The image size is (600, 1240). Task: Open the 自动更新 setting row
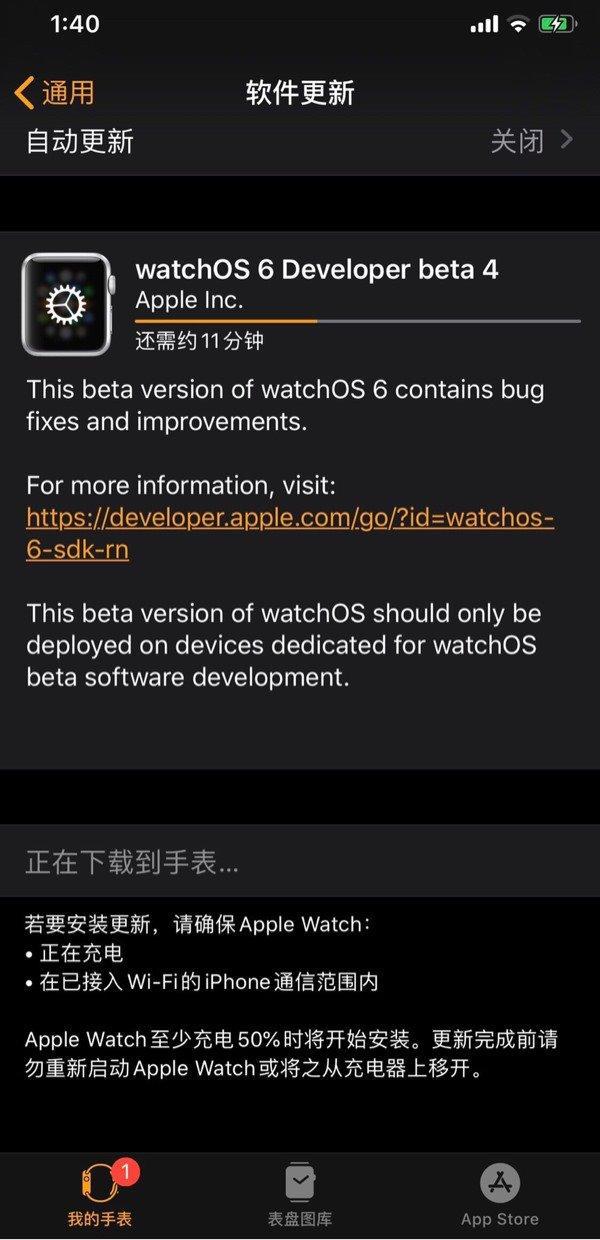[x=300, y=141]
